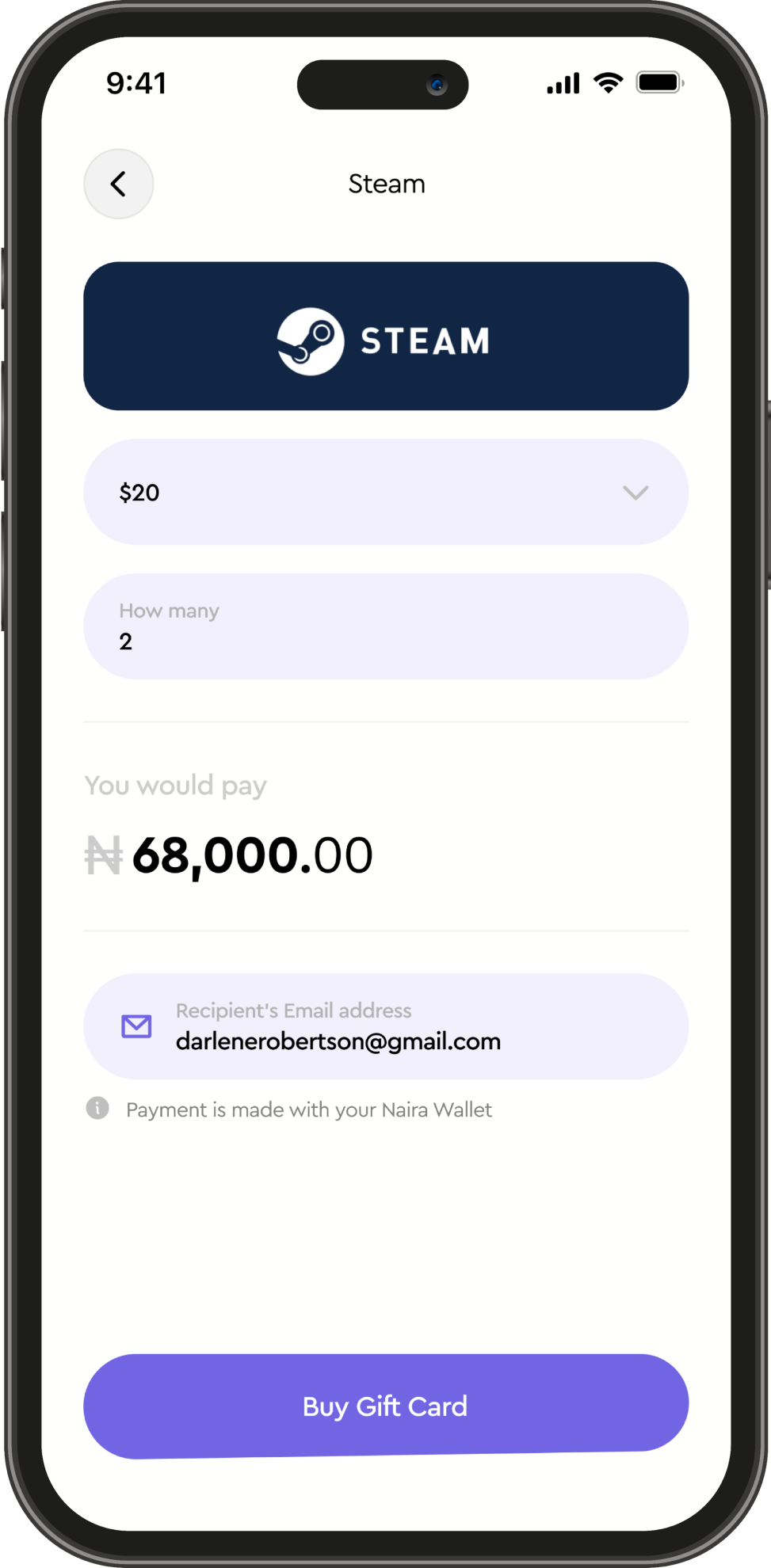Go back from the Steam screen

[x=119, y=184]
